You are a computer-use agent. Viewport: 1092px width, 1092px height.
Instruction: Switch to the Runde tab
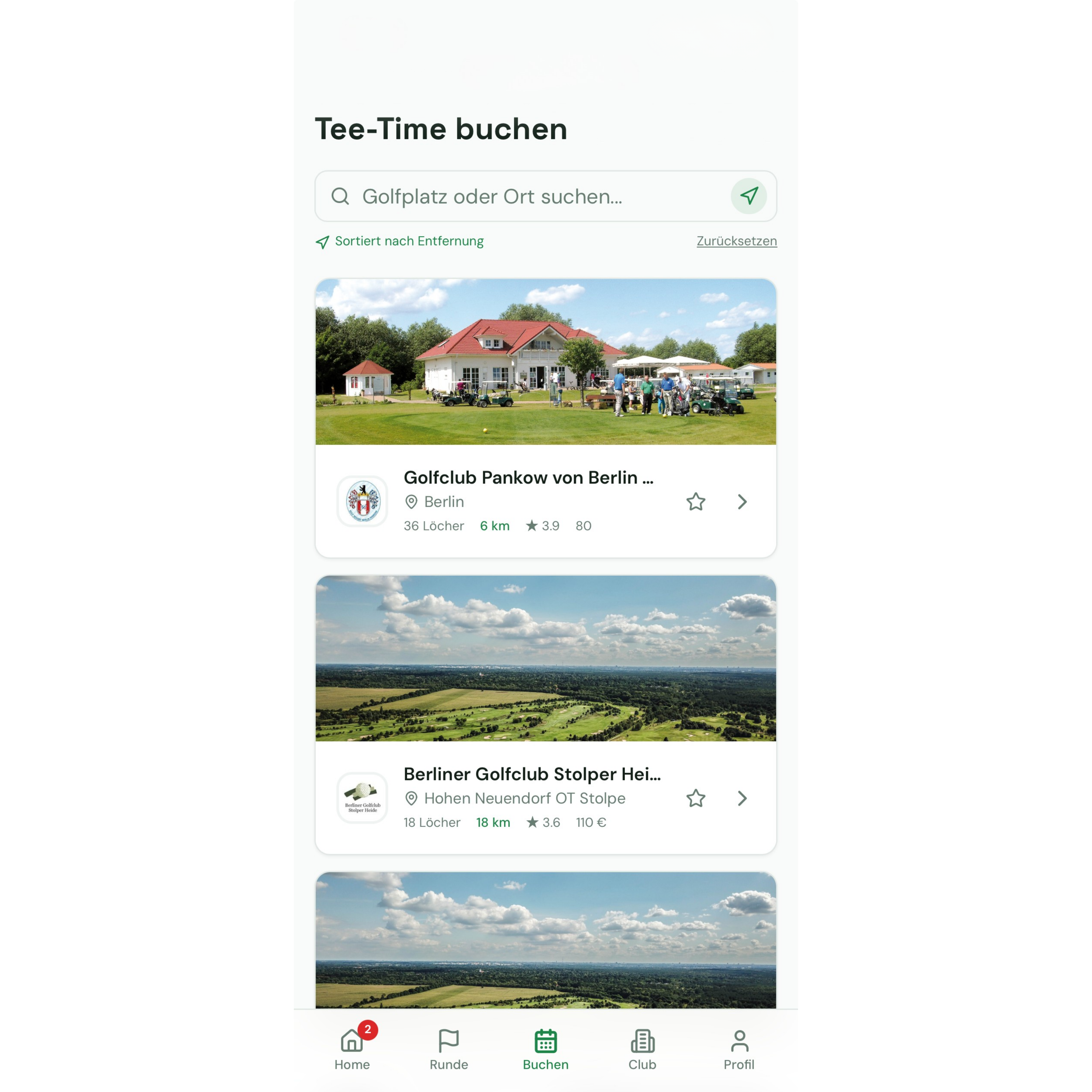click(449, 1050)
